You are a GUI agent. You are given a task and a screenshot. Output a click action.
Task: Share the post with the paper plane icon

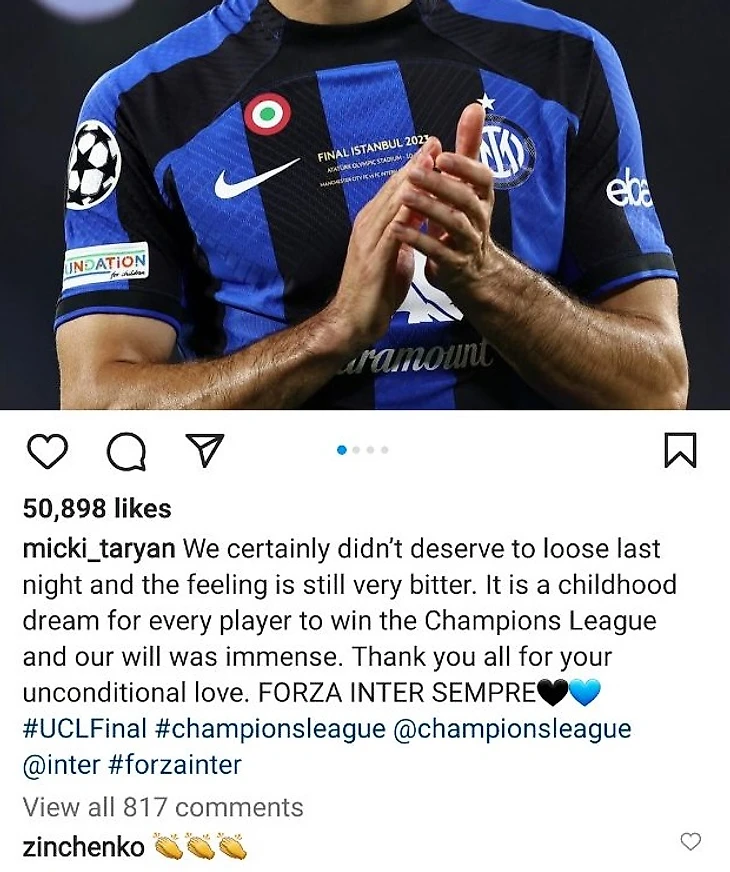pyautogui.click(x=205, y=451)
